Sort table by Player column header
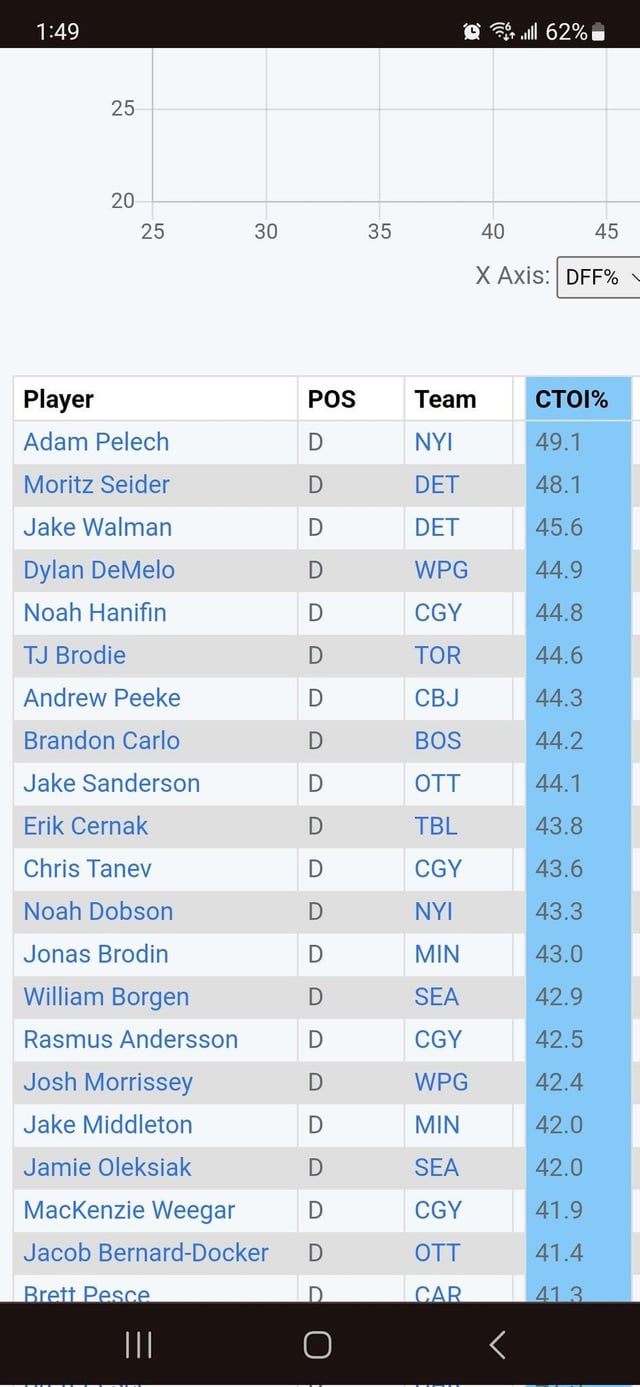The height and width of the screenshot is (1387, 640). pos(59,399)
